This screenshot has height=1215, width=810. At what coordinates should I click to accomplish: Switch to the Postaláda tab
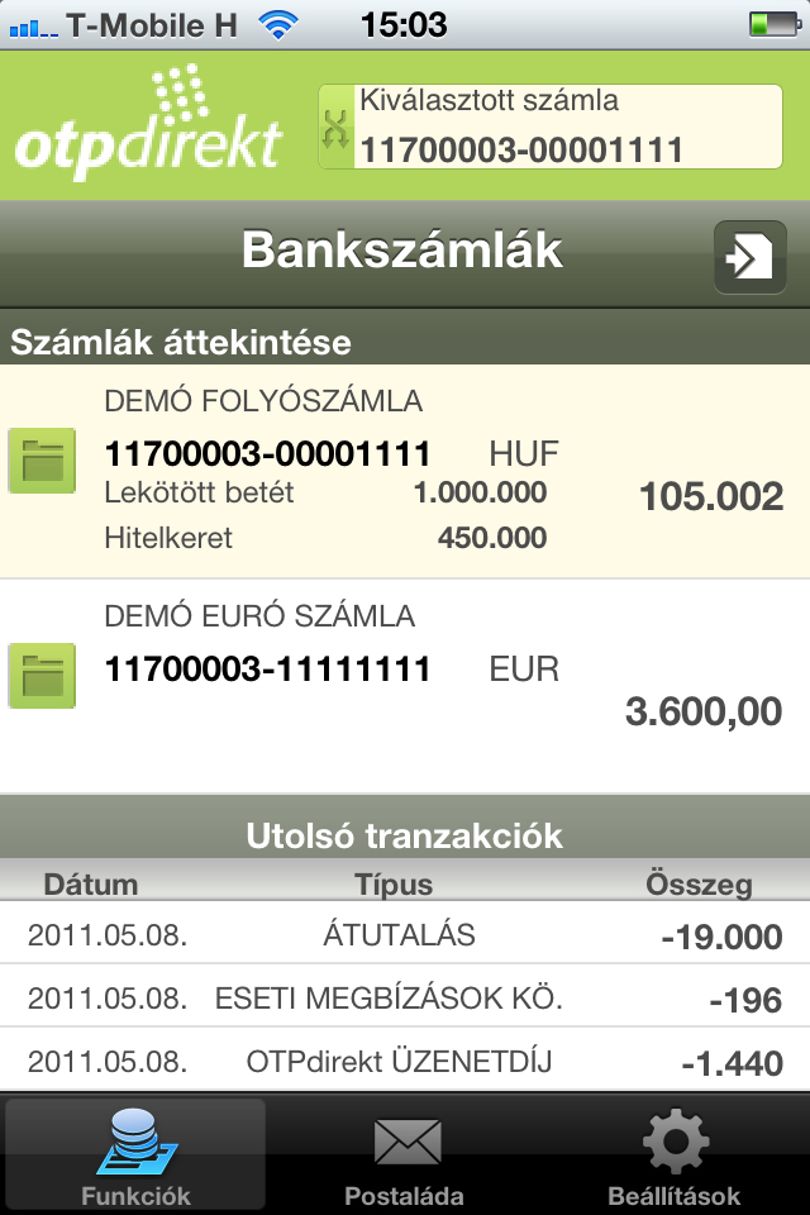pos(404,1154)
